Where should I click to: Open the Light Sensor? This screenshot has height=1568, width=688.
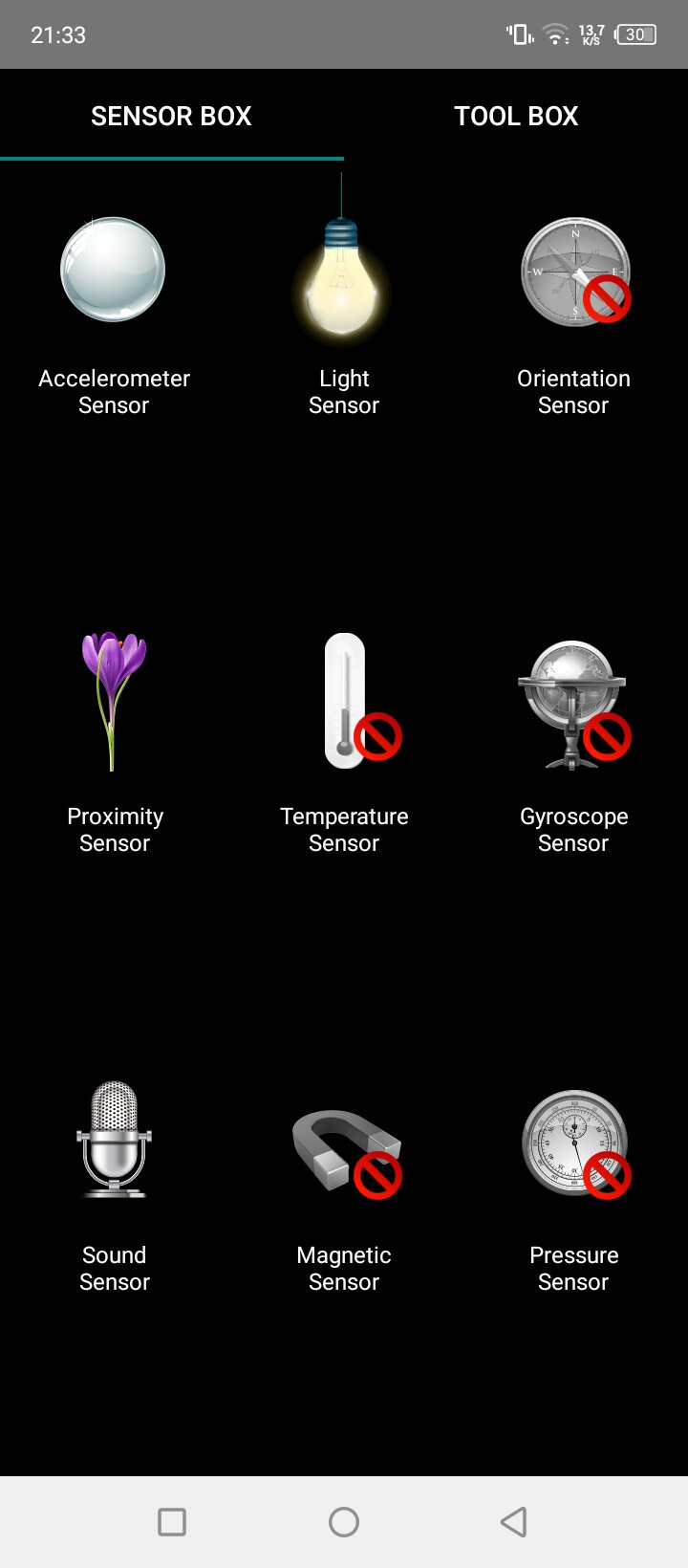click(x=342, y=277)
